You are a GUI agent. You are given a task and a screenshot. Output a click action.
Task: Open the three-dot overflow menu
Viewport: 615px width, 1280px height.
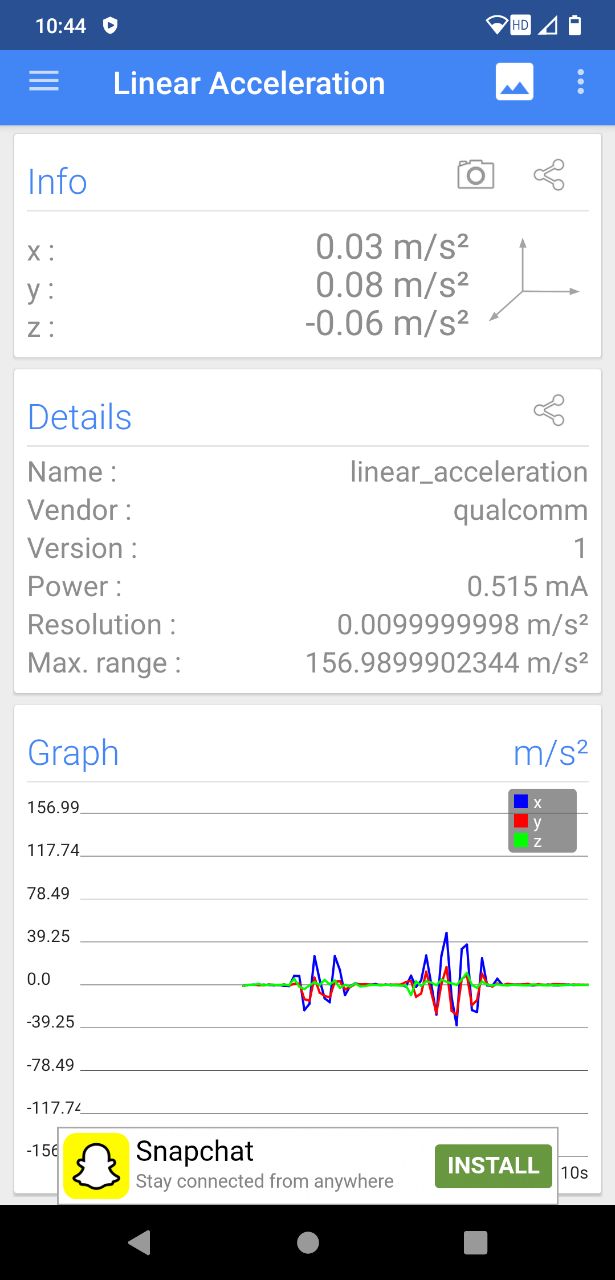[x=580, y=82]
